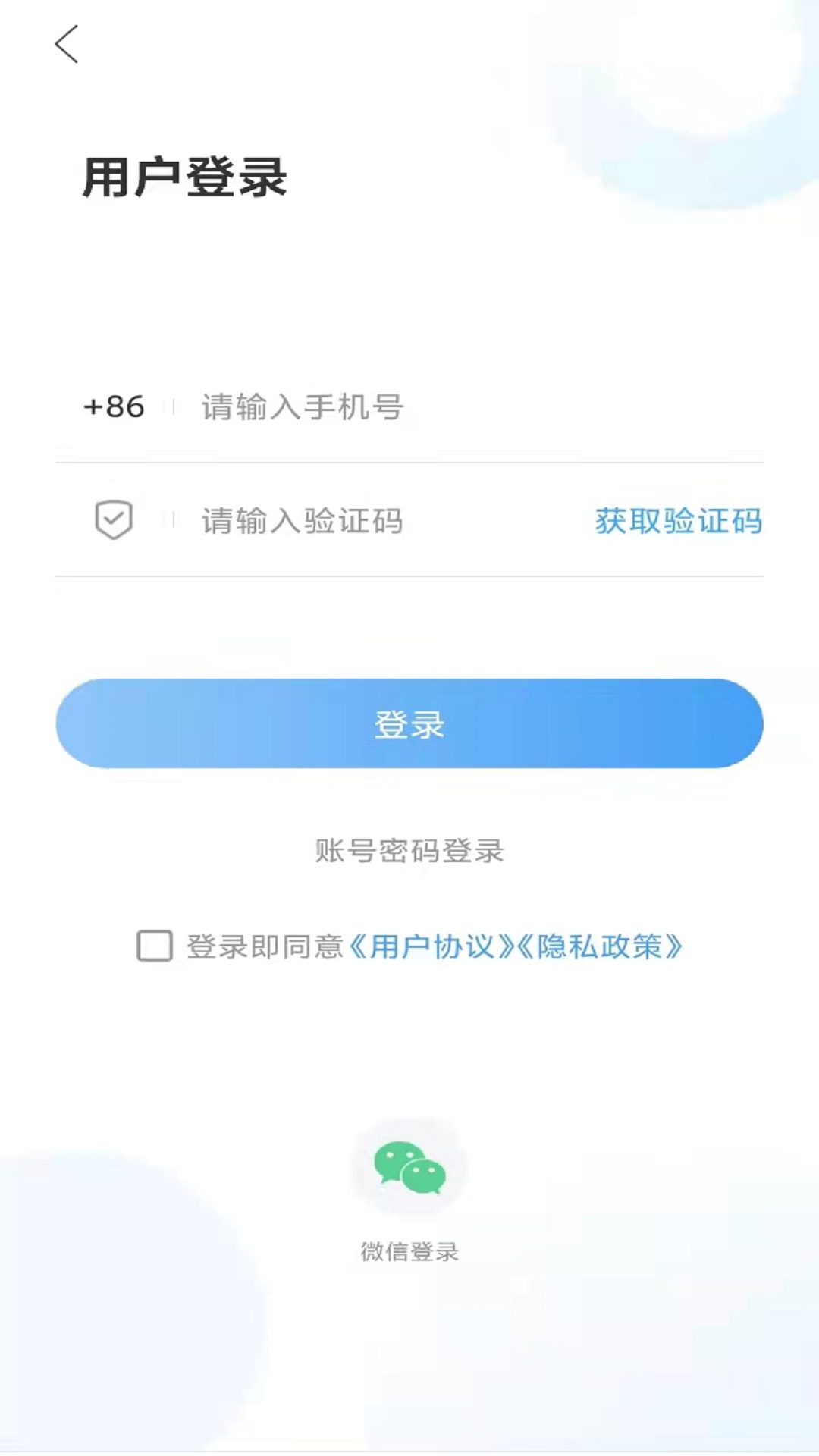
Task: Open the +86 country code selector
Action: coord(112,407)
